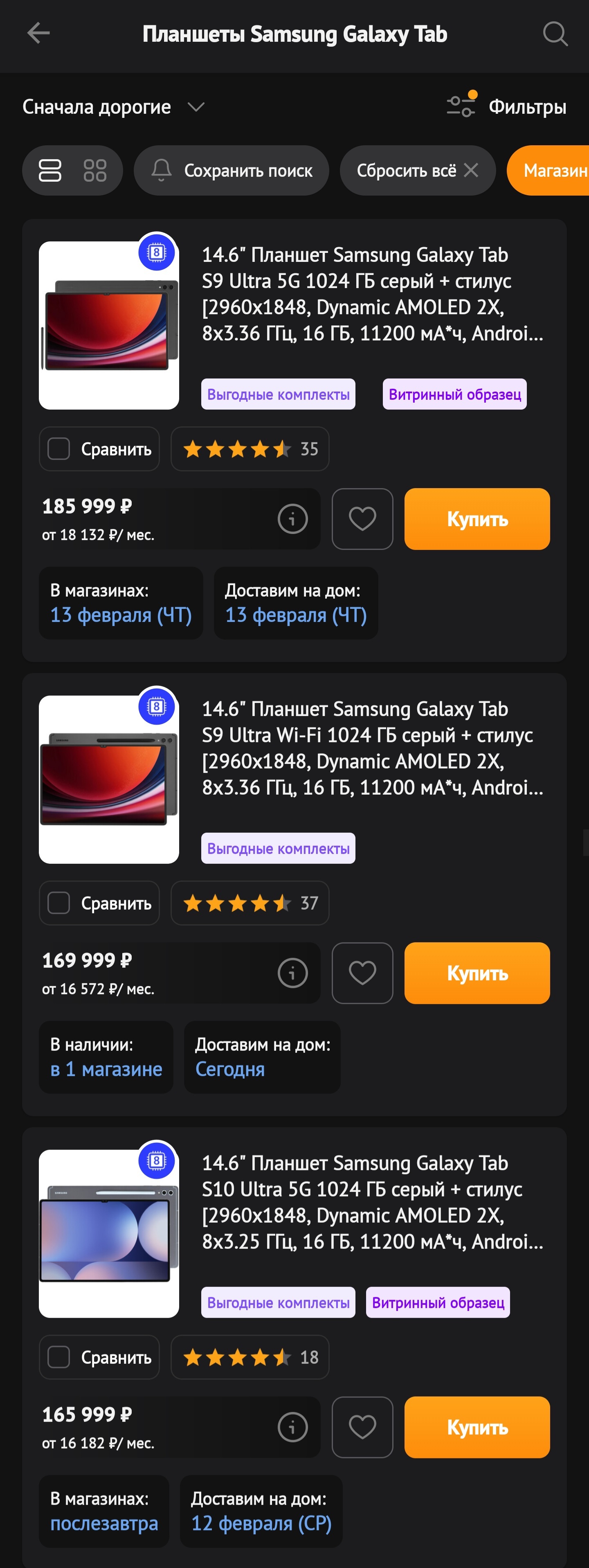Check 'Сравнить' for Tab S10 Ultra 5G
Screen dimensions: 589x1568
pyautogui.click(x=59, y=1357)
